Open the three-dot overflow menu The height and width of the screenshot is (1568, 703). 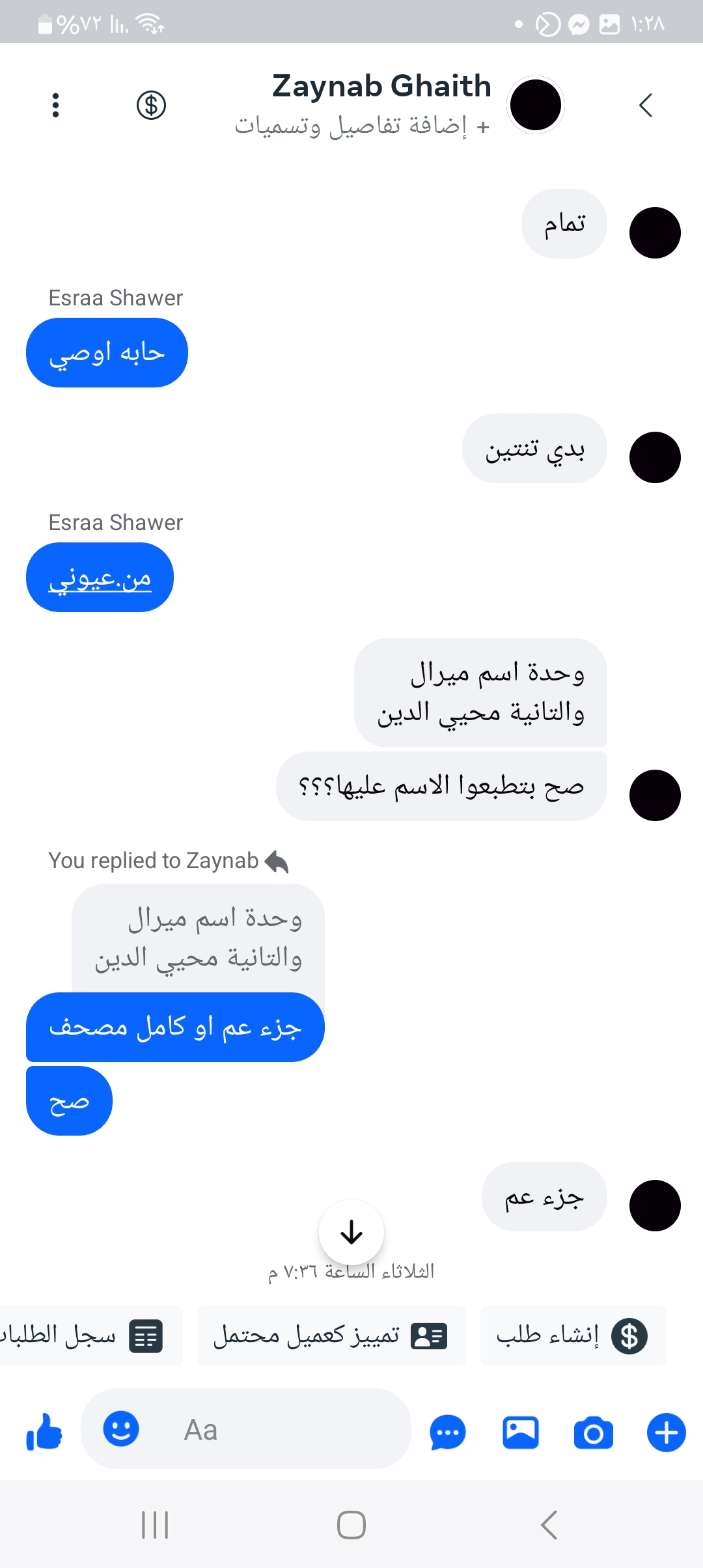pos(55,105)
